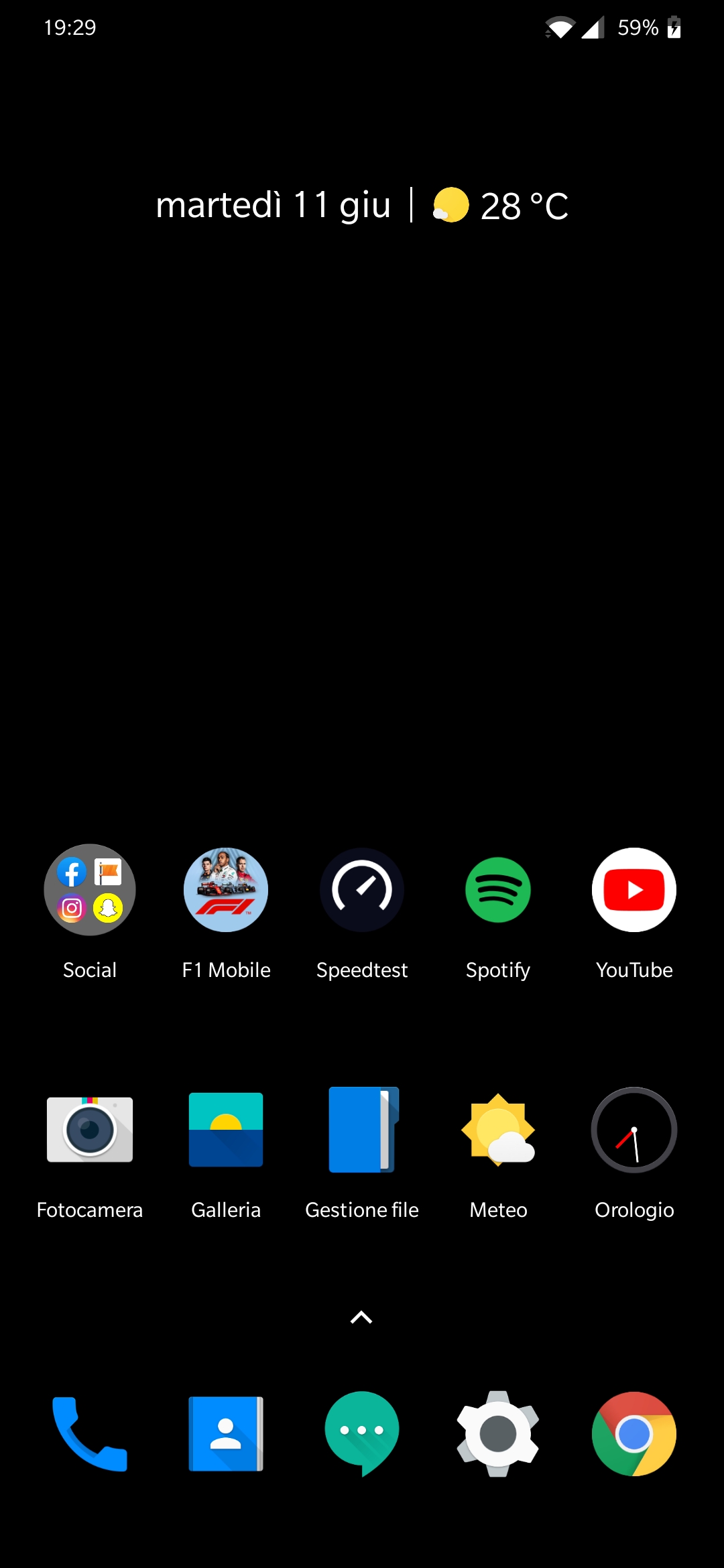724x1568 pixels.
Task: Open the Galleria app
Action: click(226, 1130)
